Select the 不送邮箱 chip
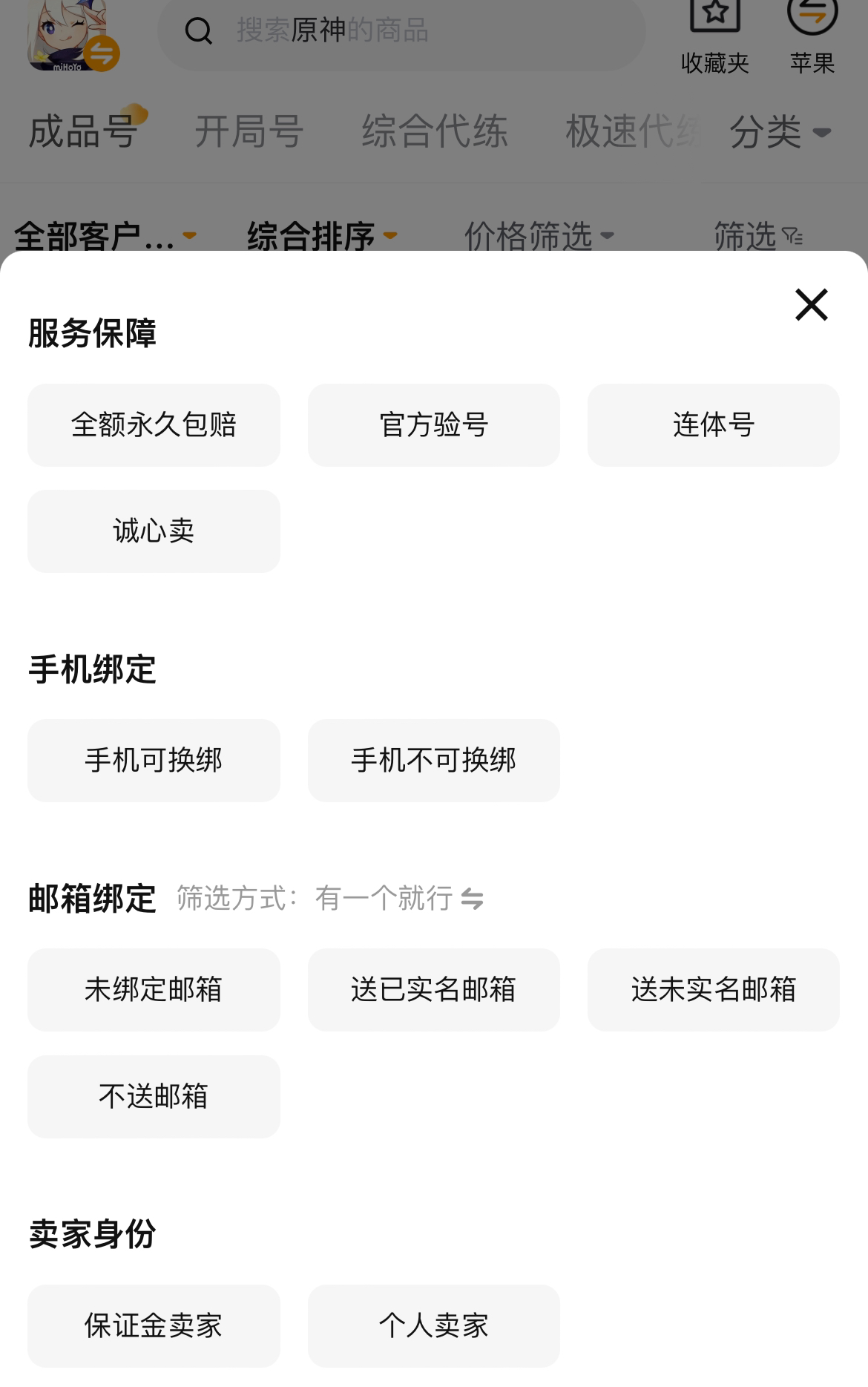868x1387 pixels. pos(154,1097)
